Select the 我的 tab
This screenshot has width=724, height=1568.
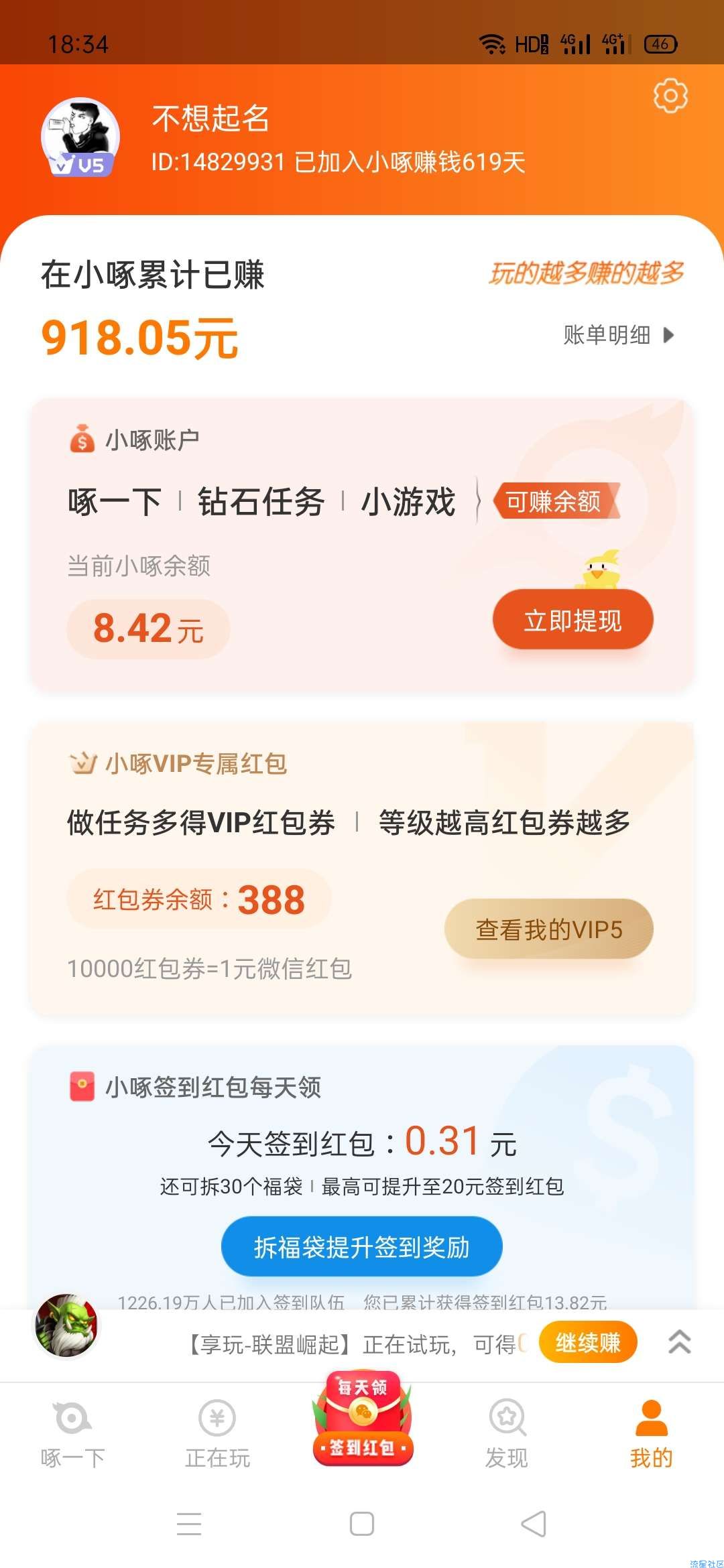point(651,1434)
